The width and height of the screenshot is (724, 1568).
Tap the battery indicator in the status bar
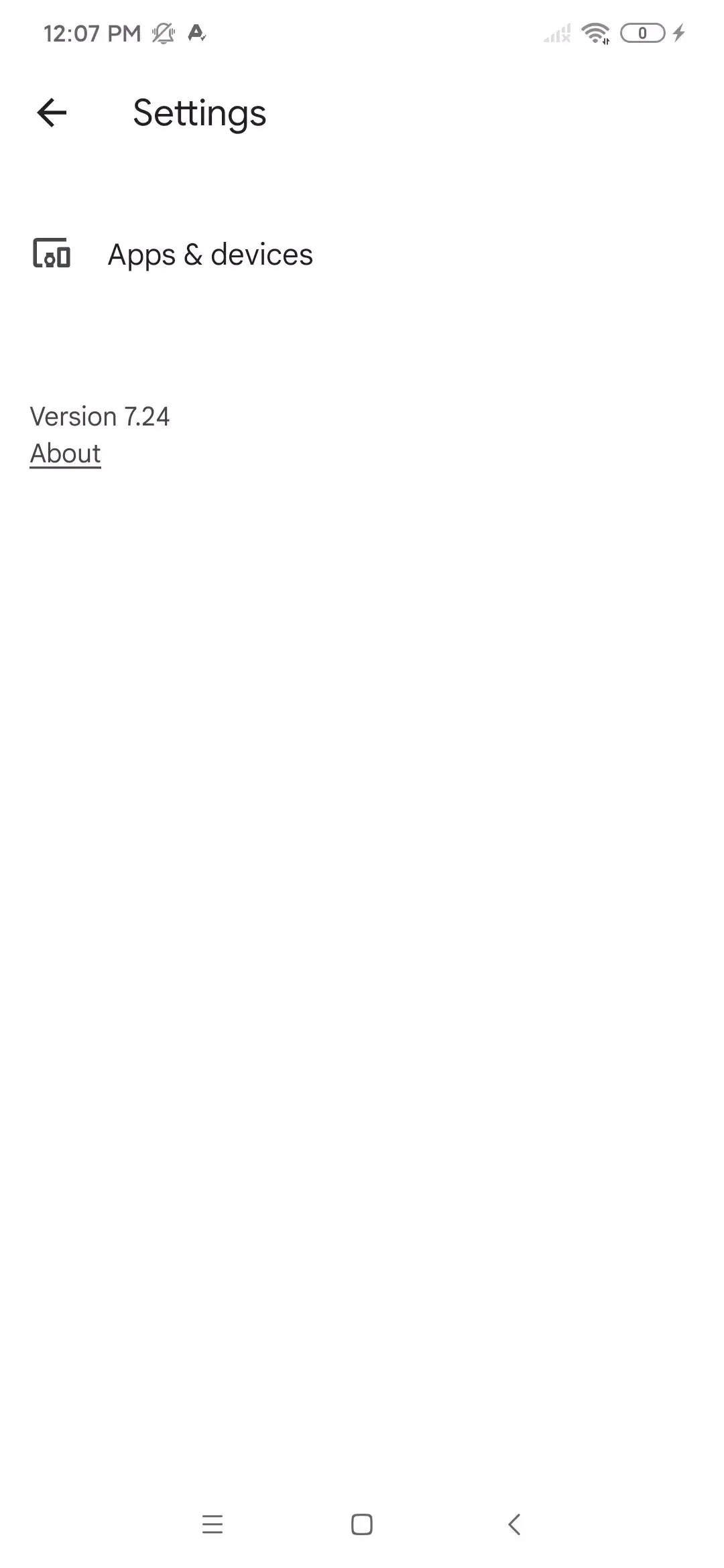click(x=642, y=32)
